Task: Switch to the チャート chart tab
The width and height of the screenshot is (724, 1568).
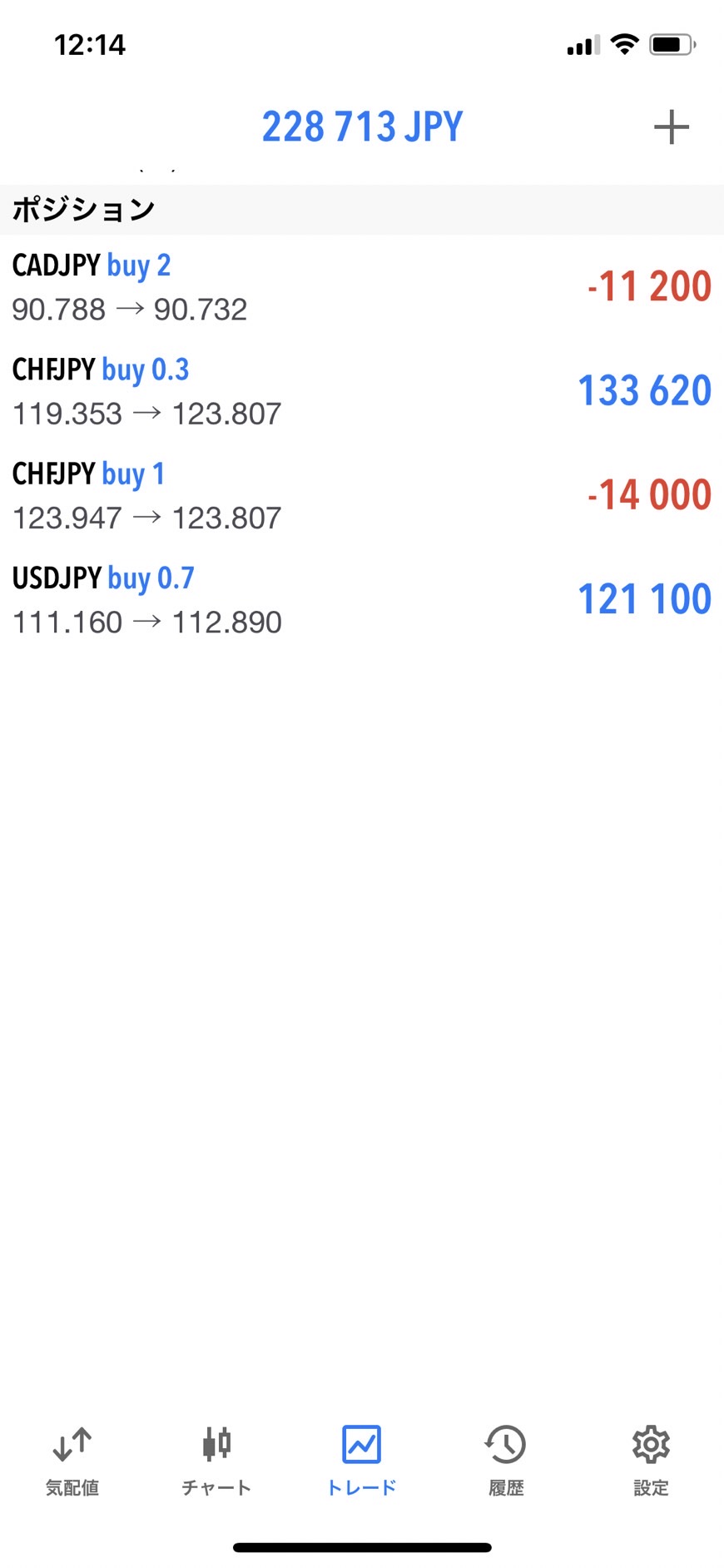Action: [x=216, y=1461]
